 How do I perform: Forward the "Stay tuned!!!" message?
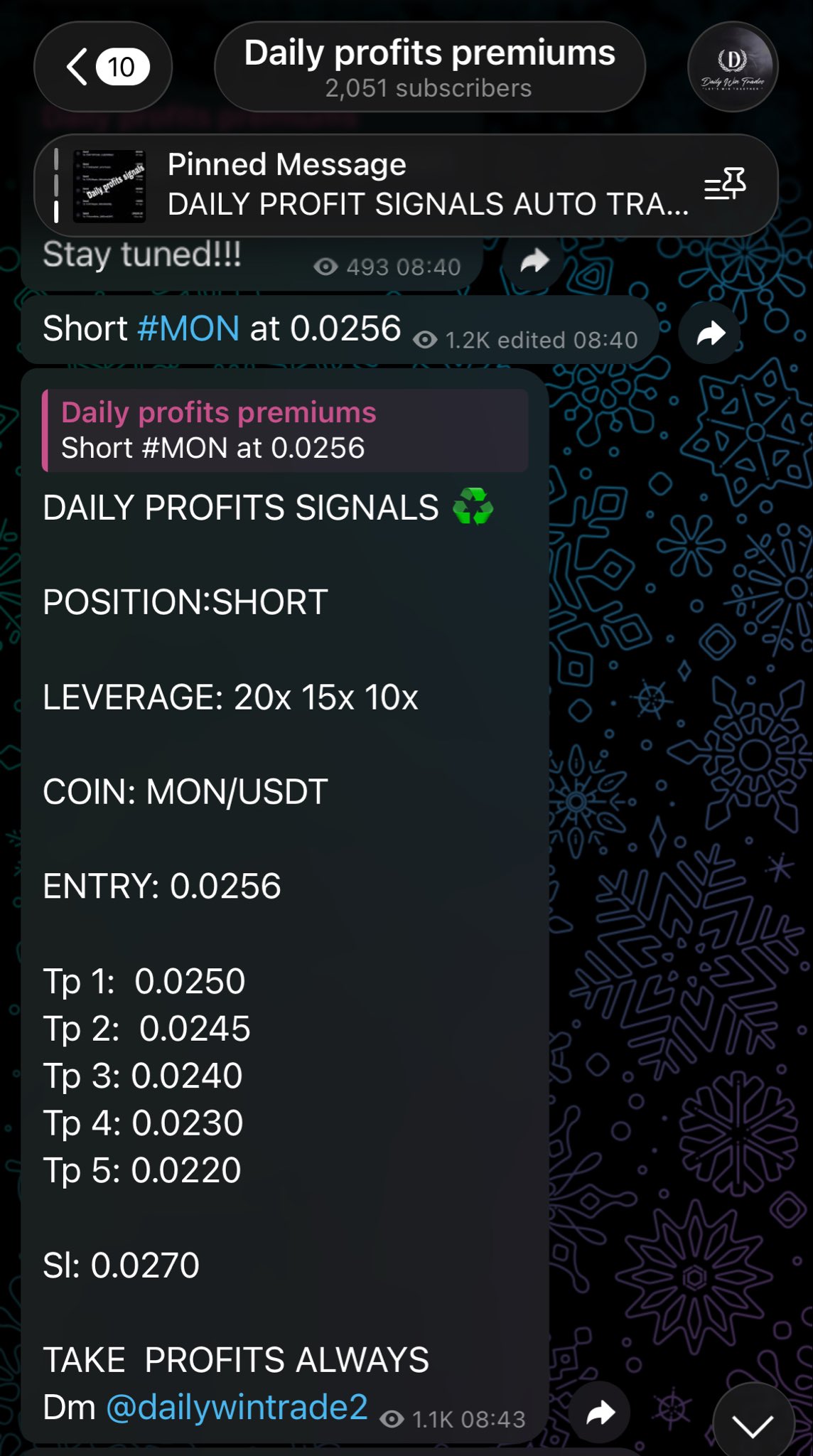[x=534, y=262]
